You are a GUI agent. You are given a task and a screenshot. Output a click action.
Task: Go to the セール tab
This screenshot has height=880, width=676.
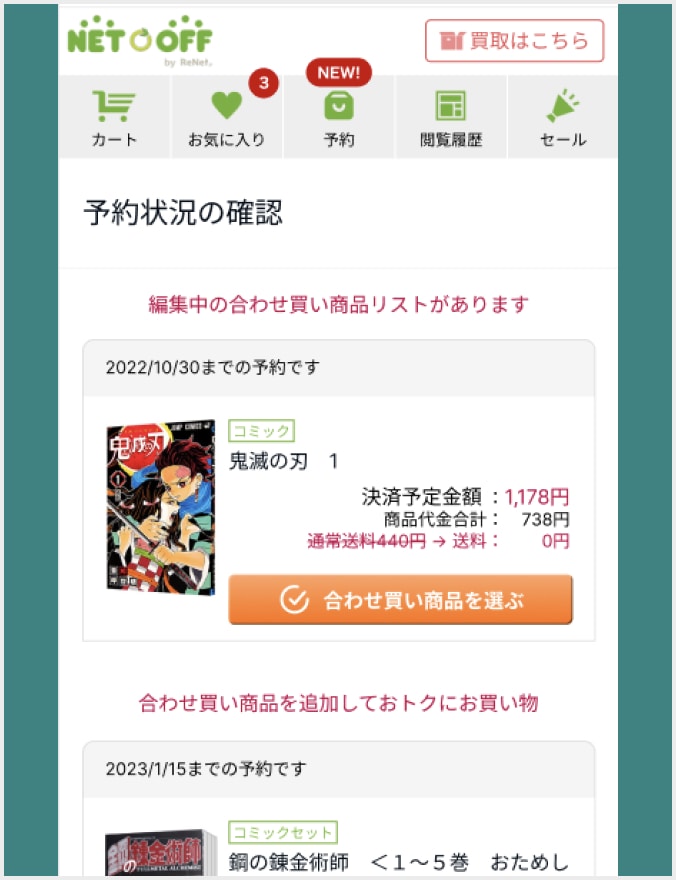click(x=563, y=117)
